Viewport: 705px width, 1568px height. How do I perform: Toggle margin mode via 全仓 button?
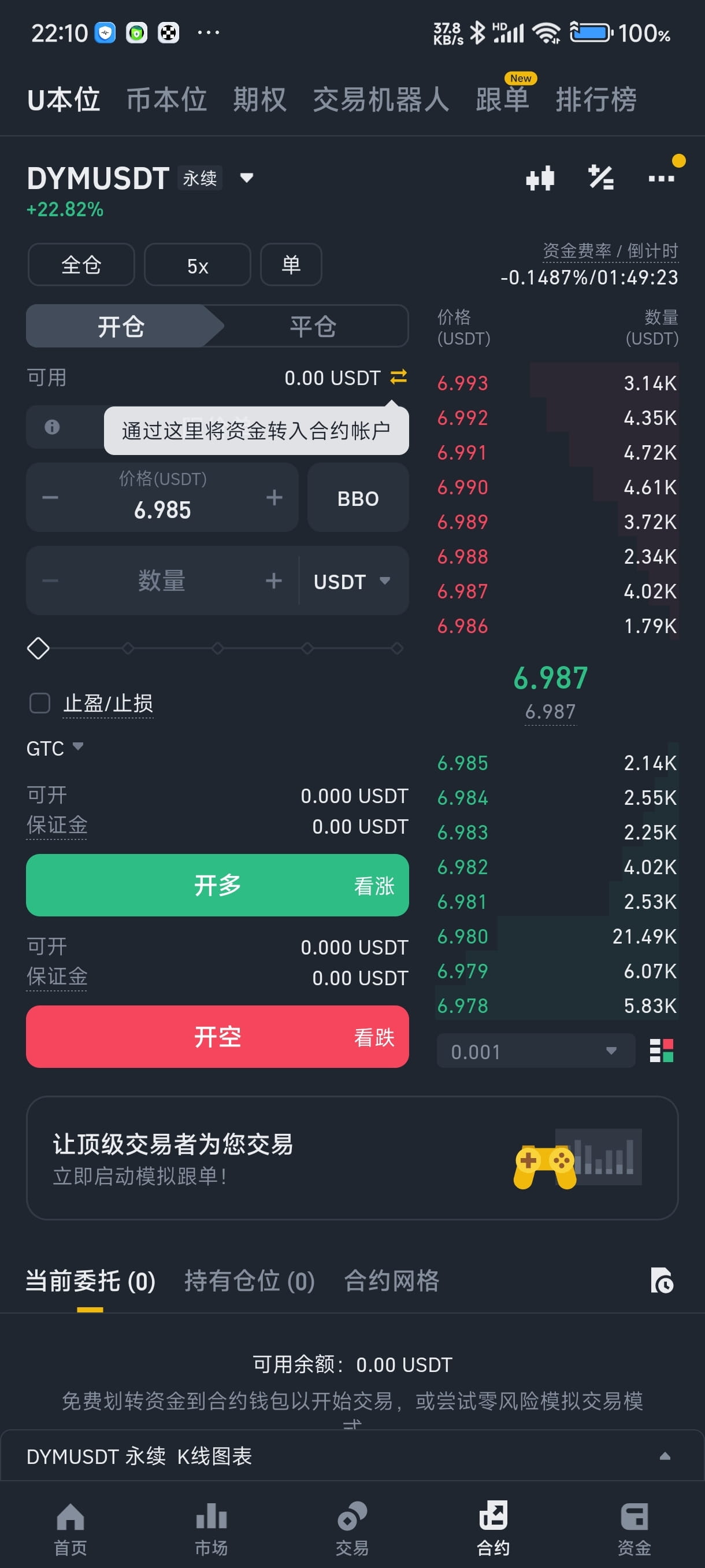81,264
